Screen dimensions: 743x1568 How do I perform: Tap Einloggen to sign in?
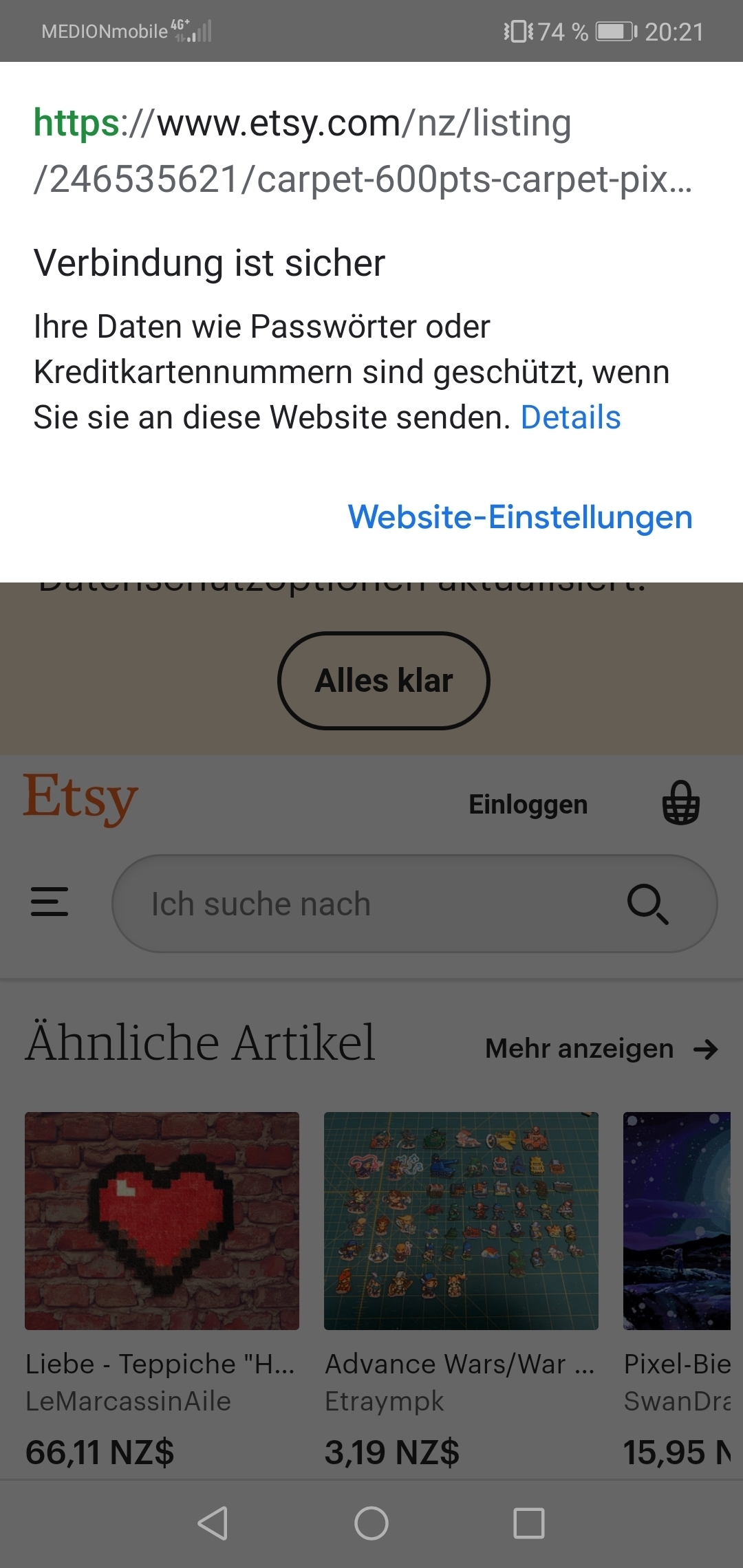click(528, 804)
